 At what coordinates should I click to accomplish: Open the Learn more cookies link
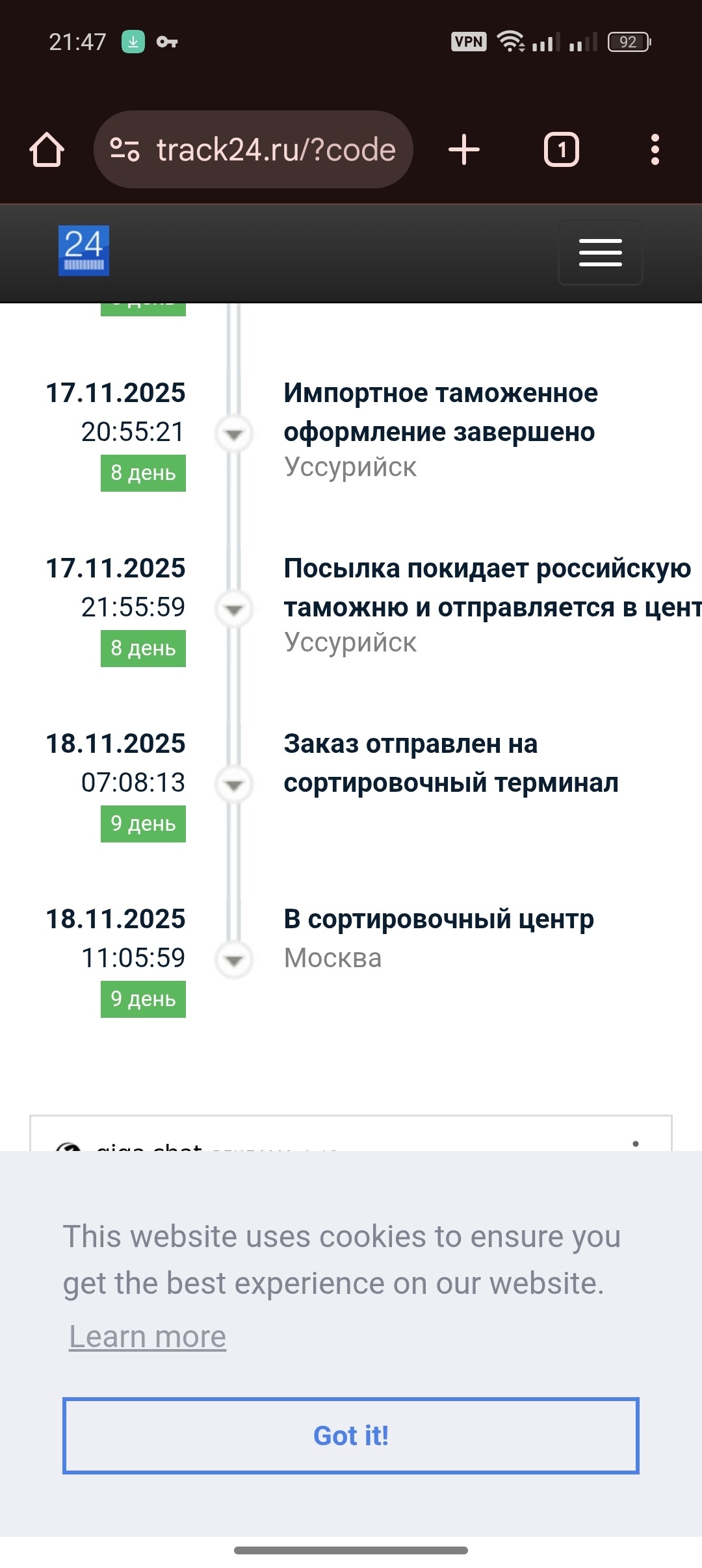click(148, 1337)
